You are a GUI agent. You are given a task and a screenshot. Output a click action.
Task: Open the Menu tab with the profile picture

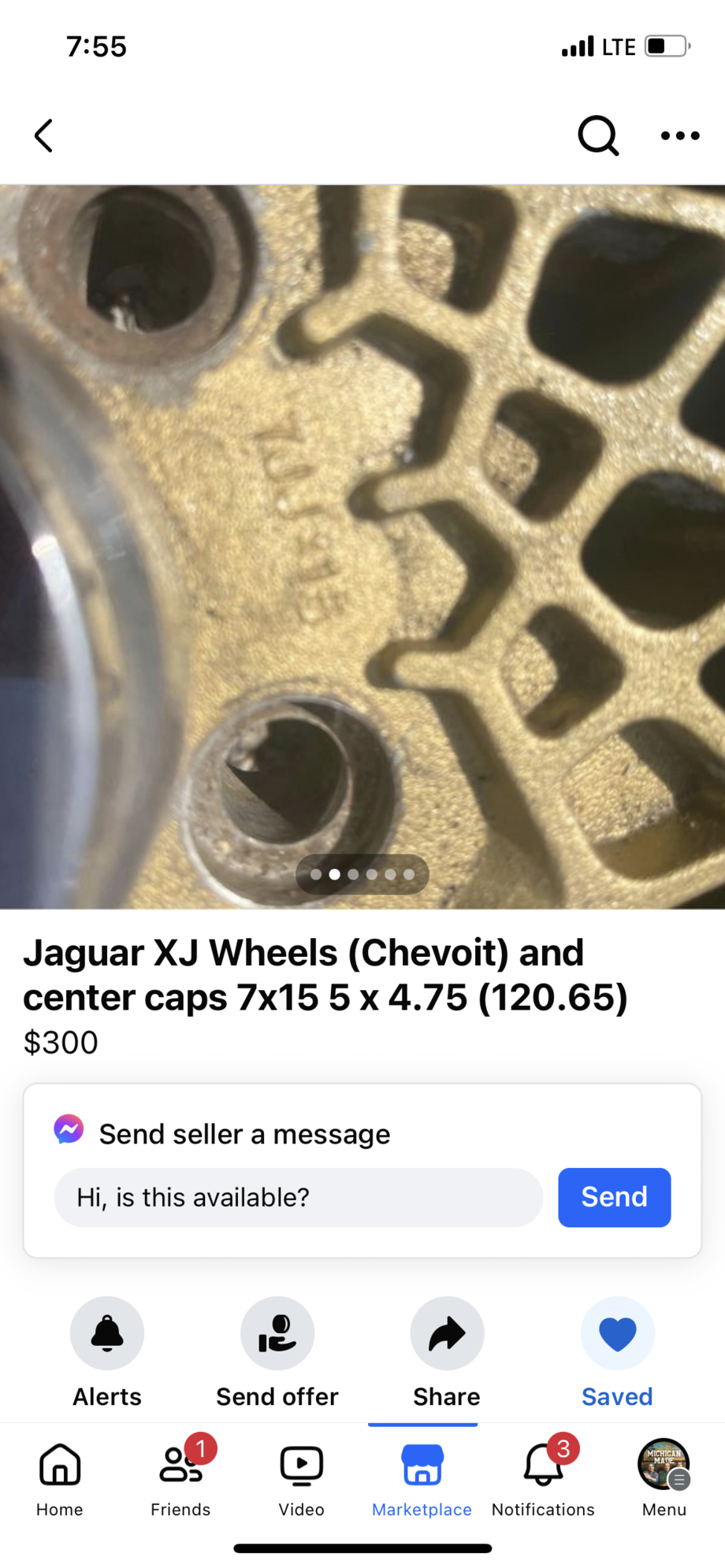click(664, 1478)
